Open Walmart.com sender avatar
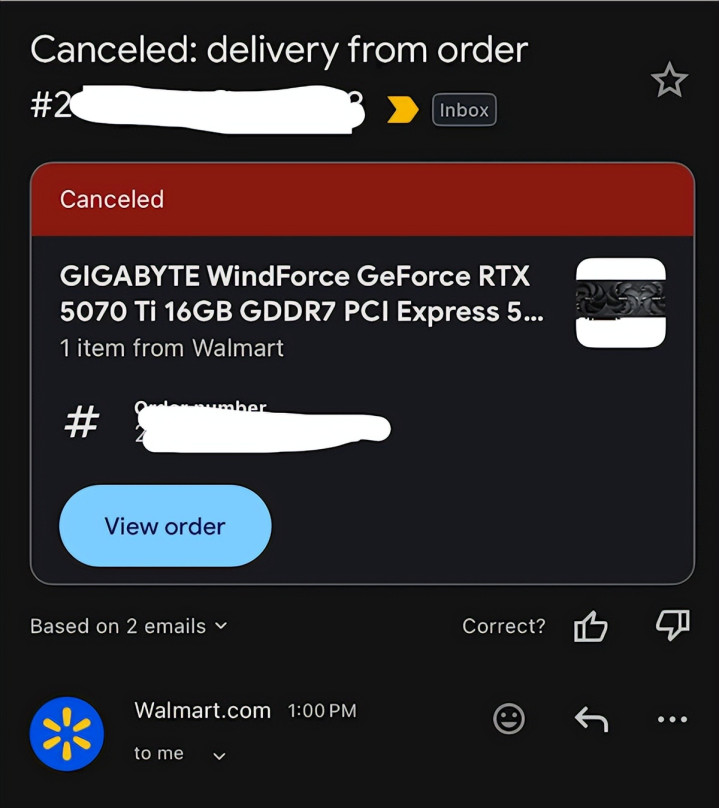This screenshot has width=719, height=808. tap(67, 733)
